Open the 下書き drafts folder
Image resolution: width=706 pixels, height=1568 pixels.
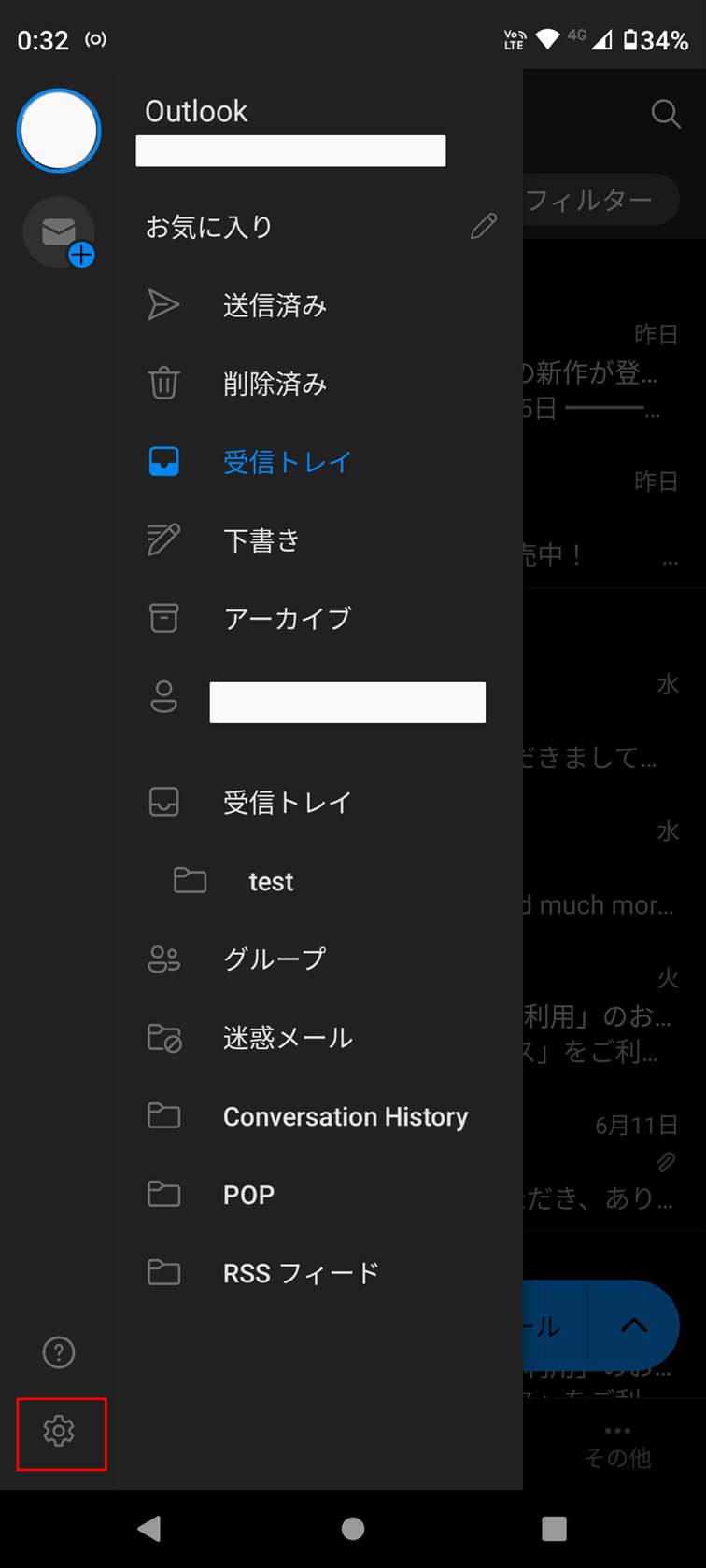click(261, 540)
